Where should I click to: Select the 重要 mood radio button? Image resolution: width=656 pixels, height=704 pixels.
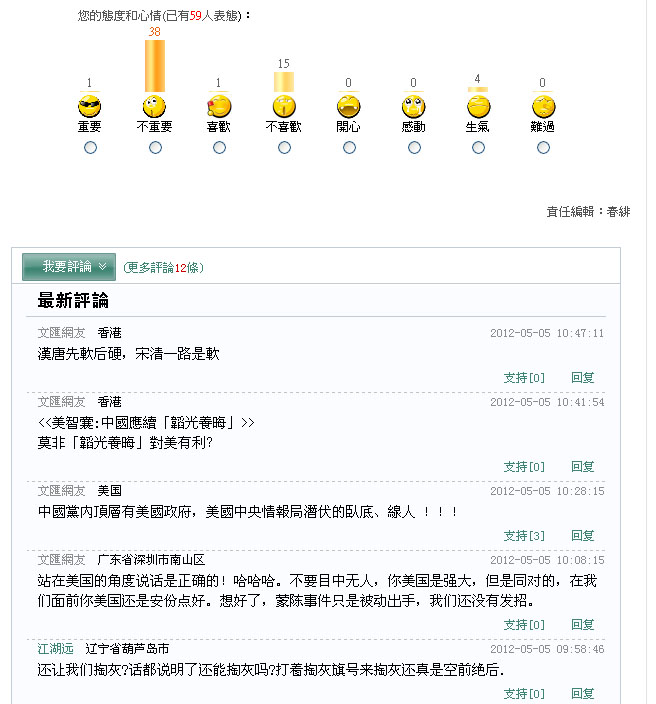[x=90, y=148]
